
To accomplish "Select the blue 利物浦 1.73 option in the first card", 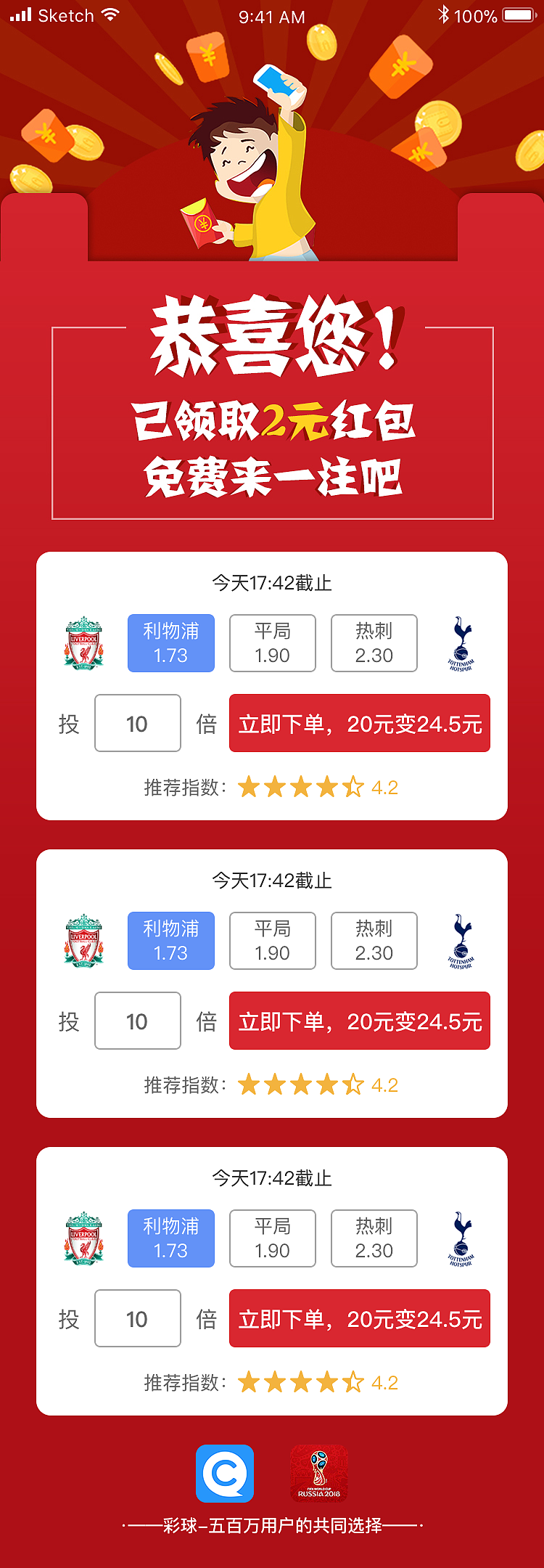I will [171, 643].
